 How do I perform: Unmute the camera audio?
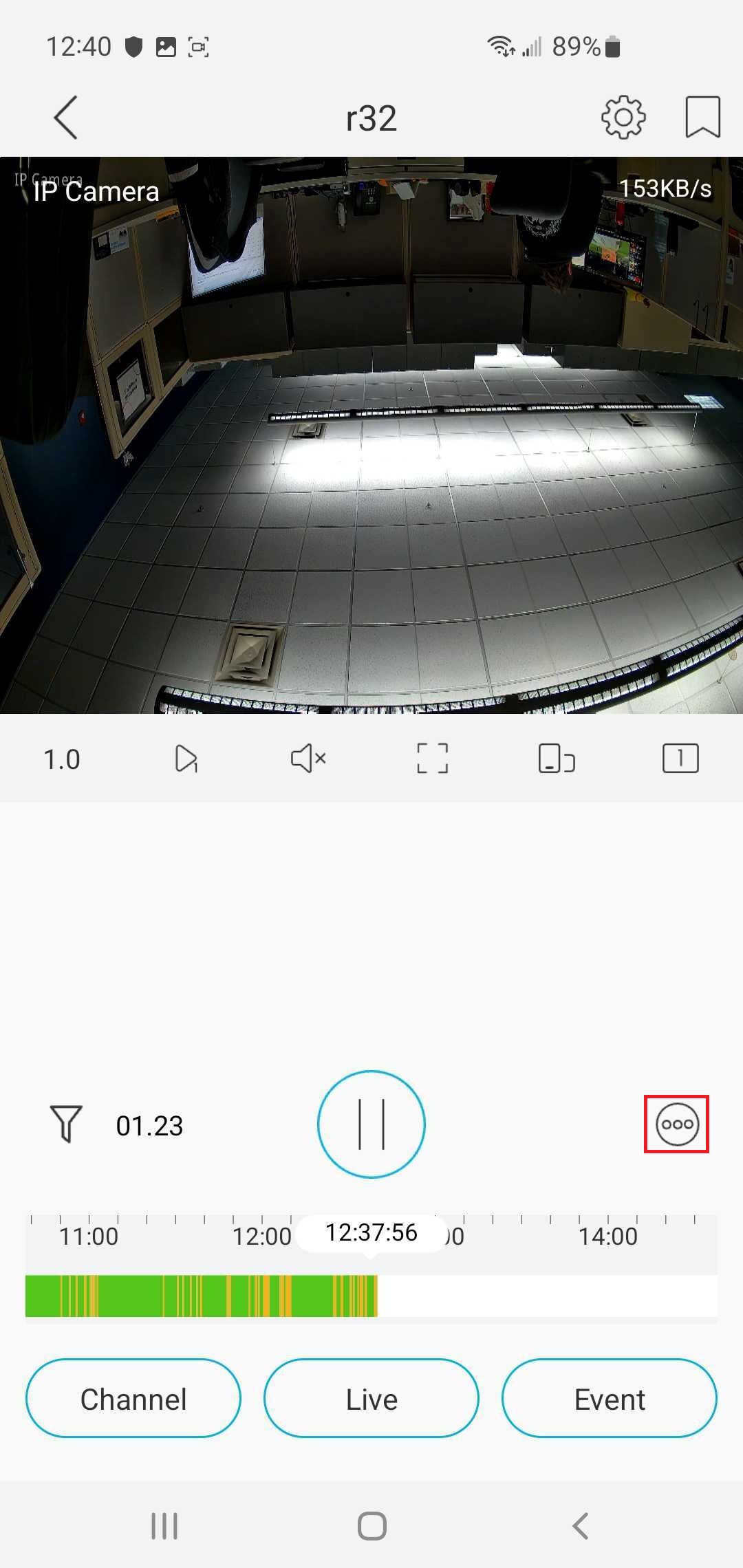click(x=308, y=759)
